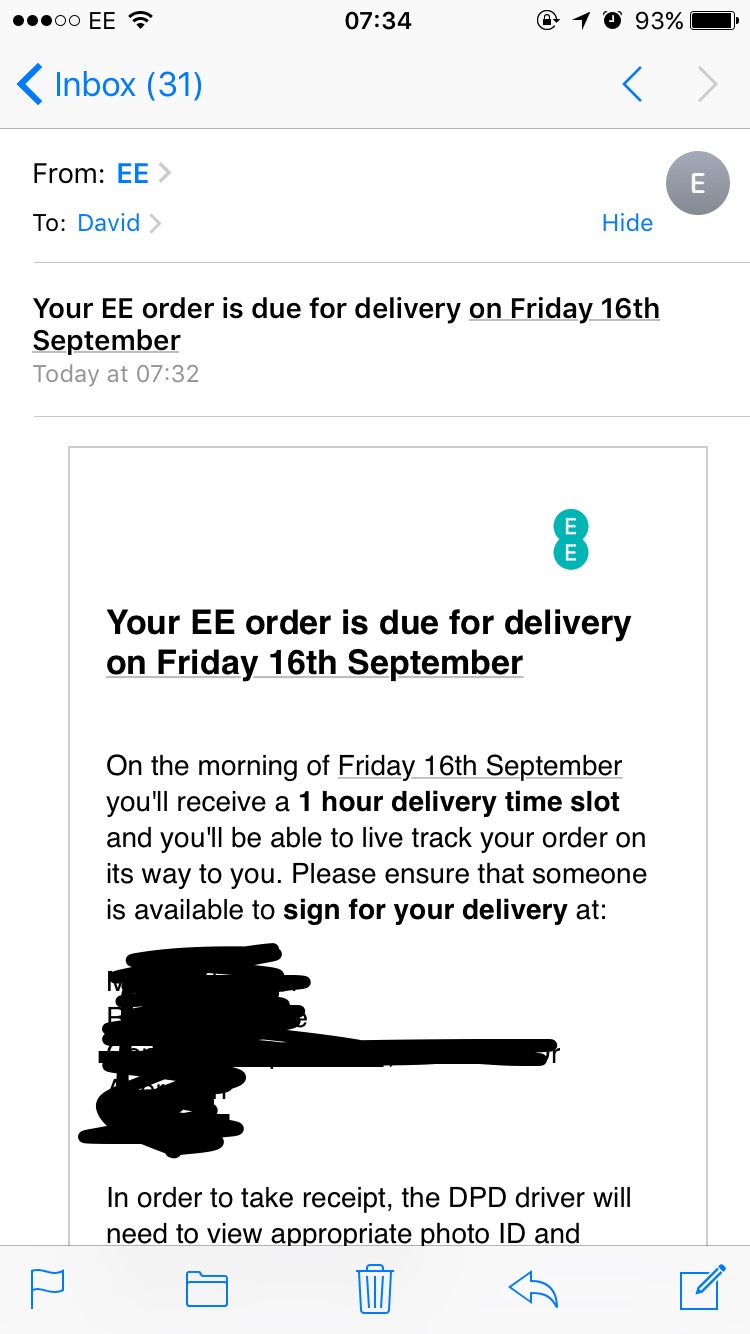The image size is (750, 1334).
Task: Tap the underlined date in the subject line
Action: [346, 324]
